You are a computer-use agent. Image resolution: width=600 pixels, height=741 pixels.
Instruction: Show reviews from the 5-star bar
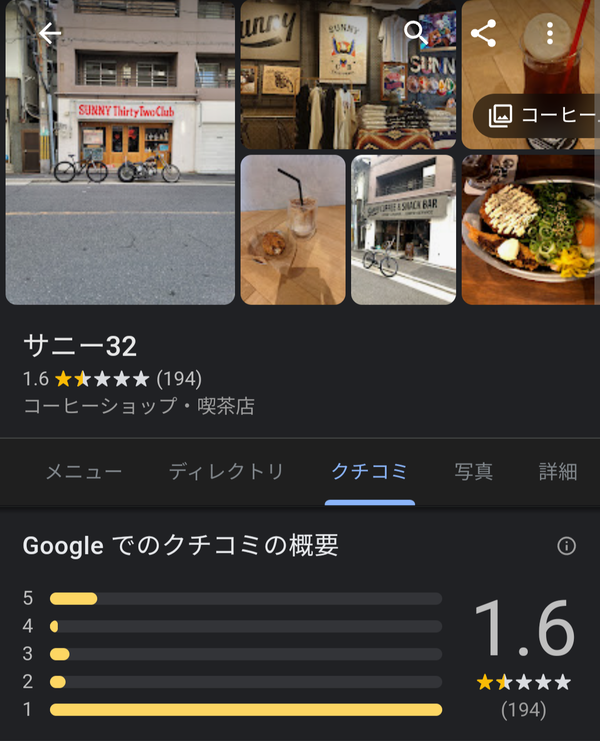[245, 598]
